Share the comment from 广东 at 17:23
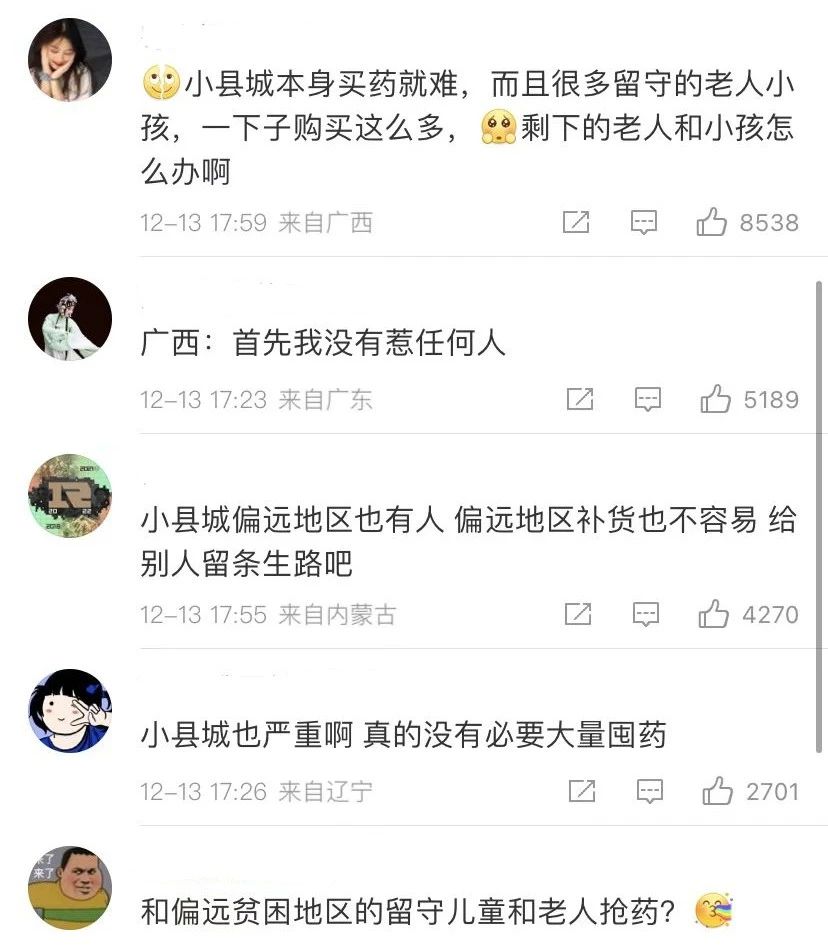 pos(580,400)
